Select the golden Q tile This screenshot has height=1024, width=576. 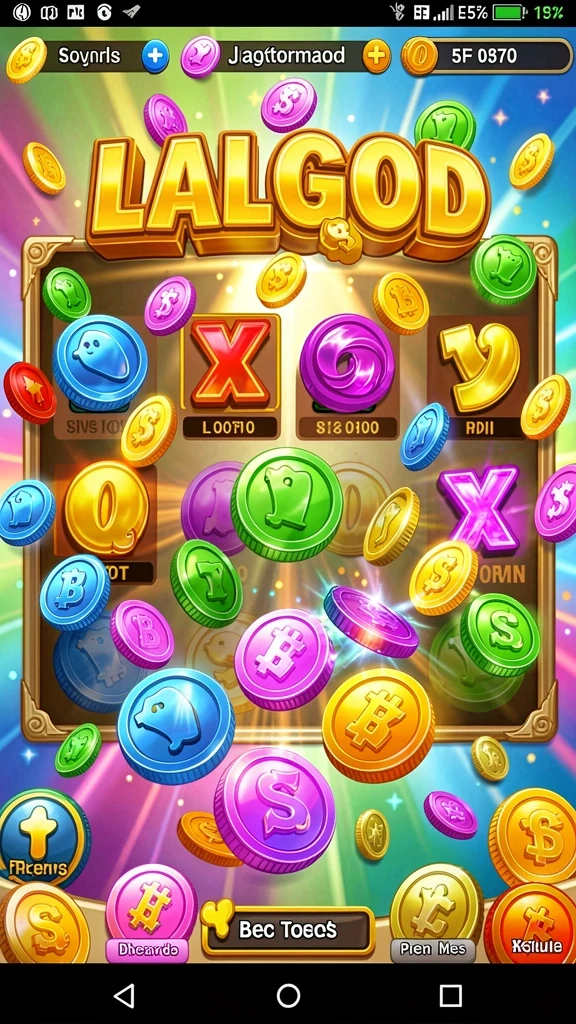(x=106, y=509)
